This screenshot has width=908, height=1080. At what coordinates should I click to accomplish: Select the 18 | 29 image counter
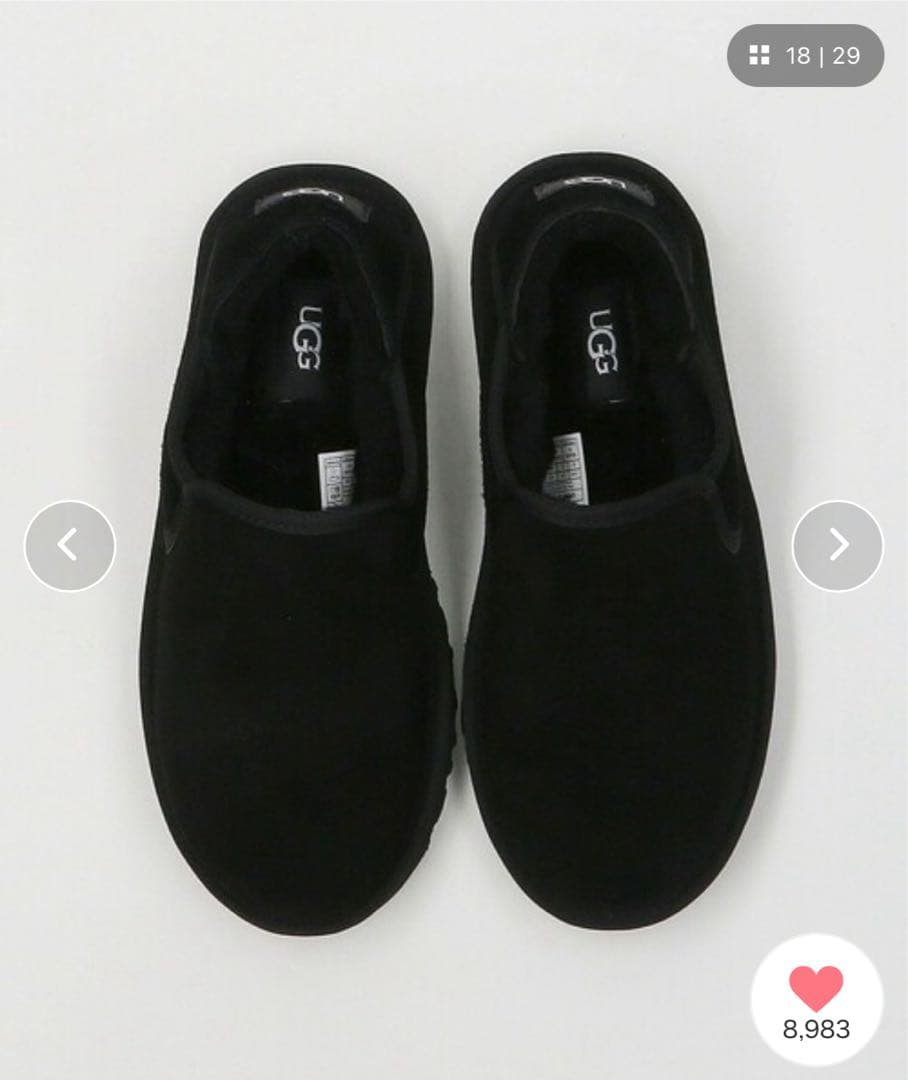(815, 55)
